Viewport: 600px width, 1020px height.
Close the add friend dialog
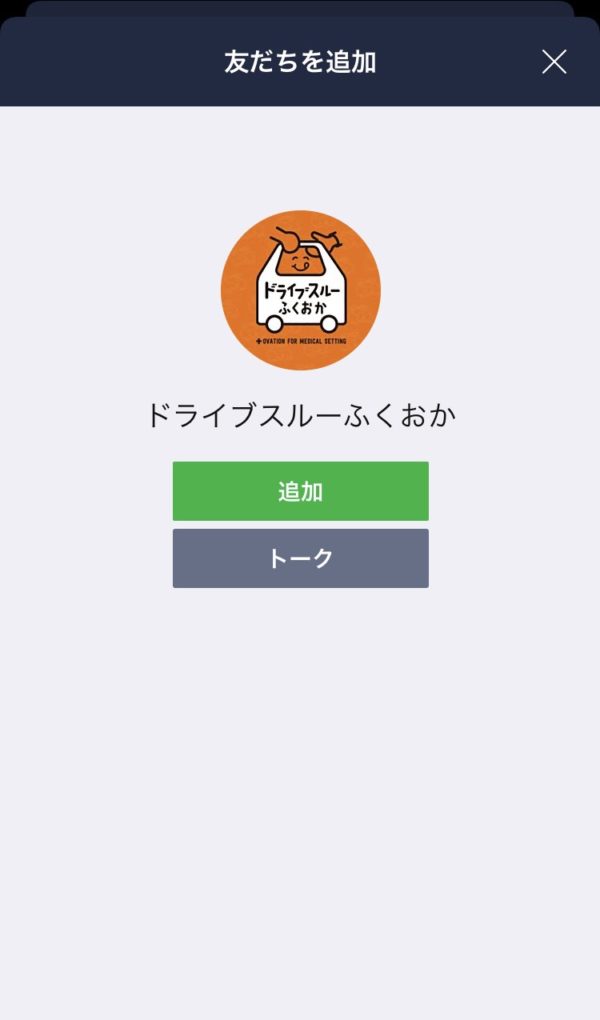[554, 62]
